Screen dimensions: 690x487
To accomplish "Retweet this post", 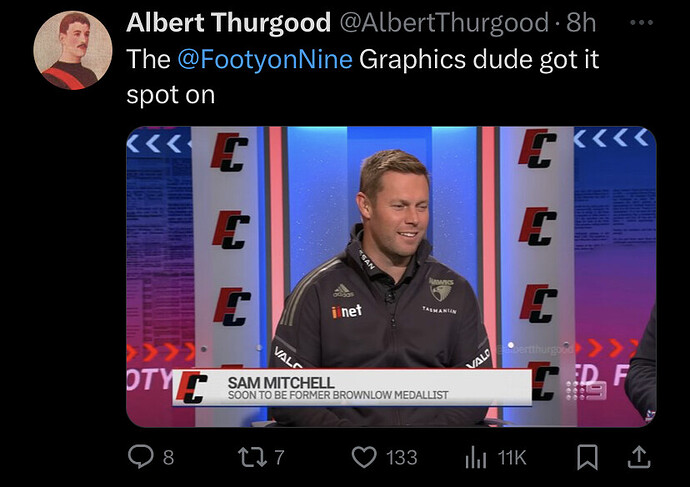I will 248,457.
